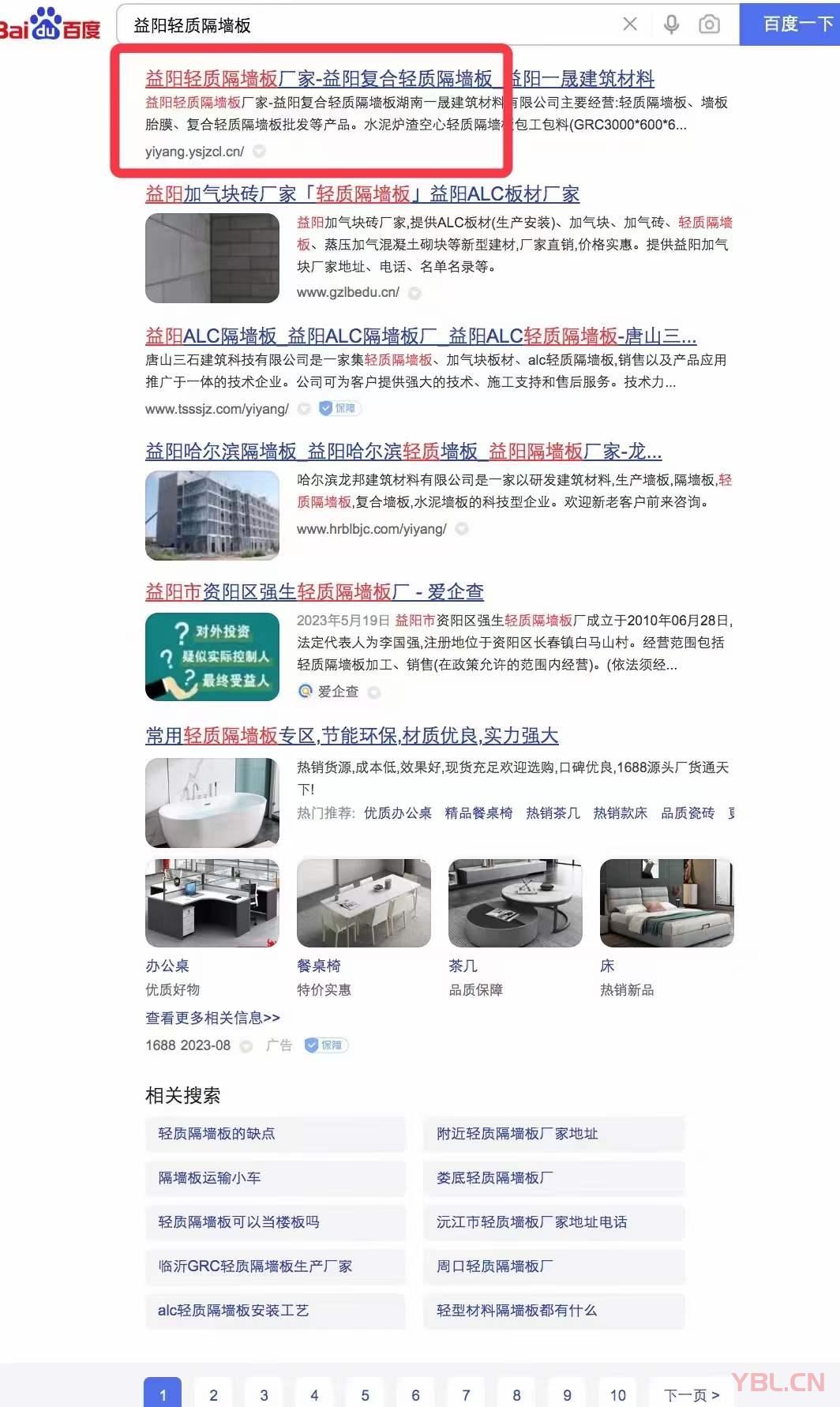Focus the search box containing 益阳轻质隔墙板
The height and width of the screenshot is (1407, 840).
coord(371,25)
